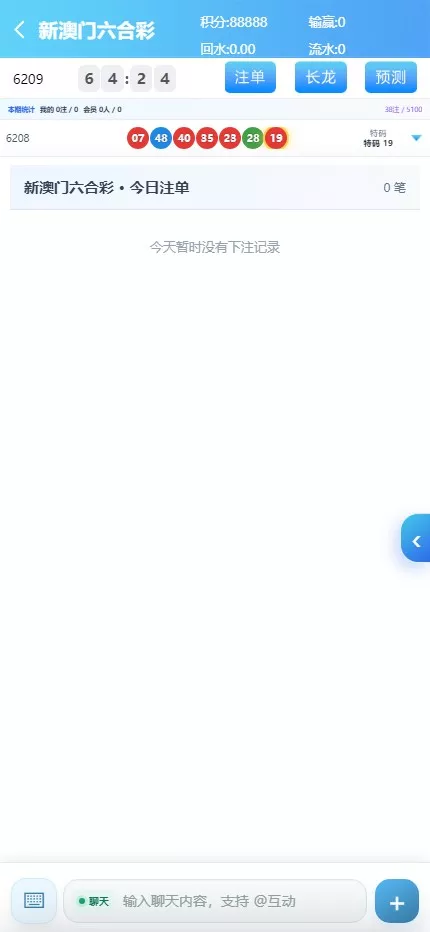Screen dimensions: 430x932
Task: Open the keyboard betting panel icon
Action: tap(34, 900)
